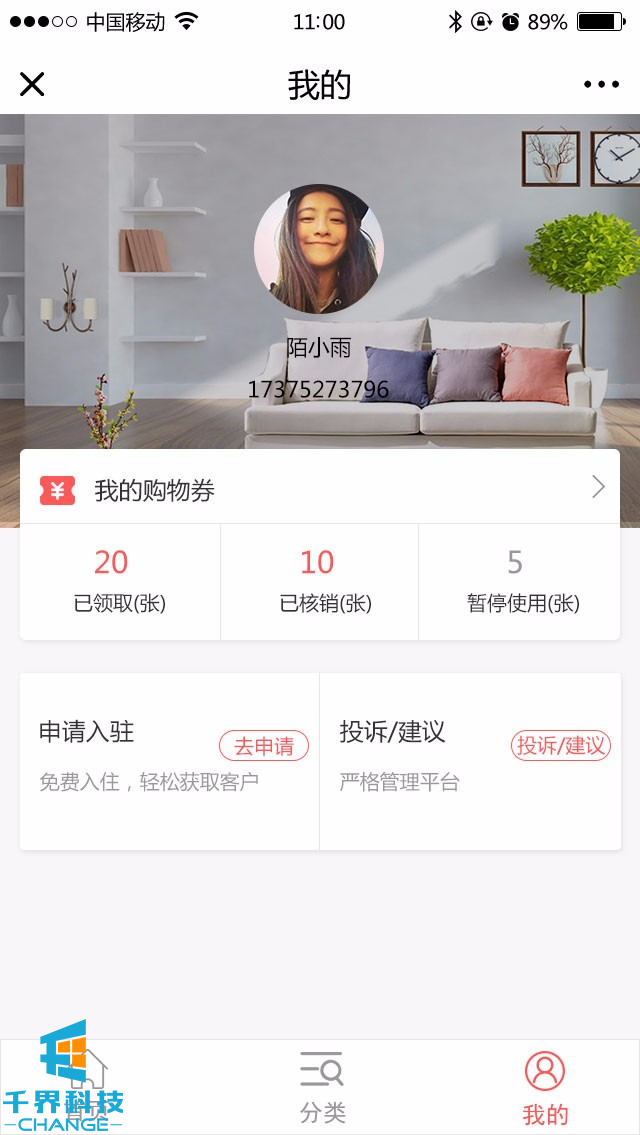Tap the profile avatar photo

319,249
